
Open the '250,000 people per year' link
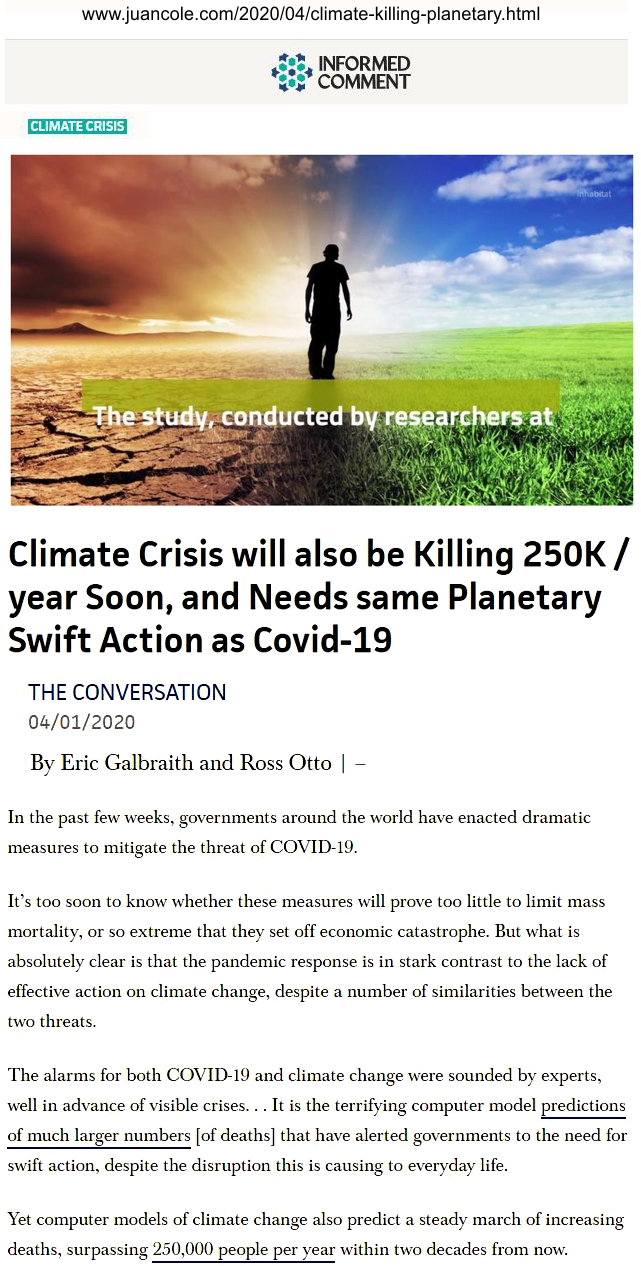coord(243,1249)
